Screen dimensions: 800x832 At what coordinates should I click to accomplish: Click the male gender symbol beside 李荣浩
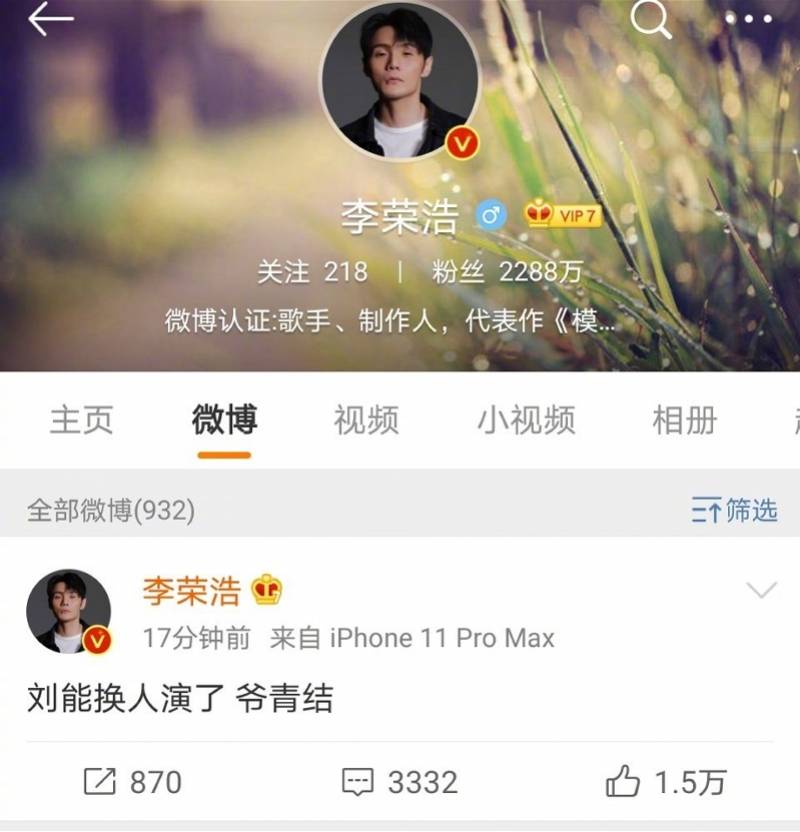[x=489, y=214]
